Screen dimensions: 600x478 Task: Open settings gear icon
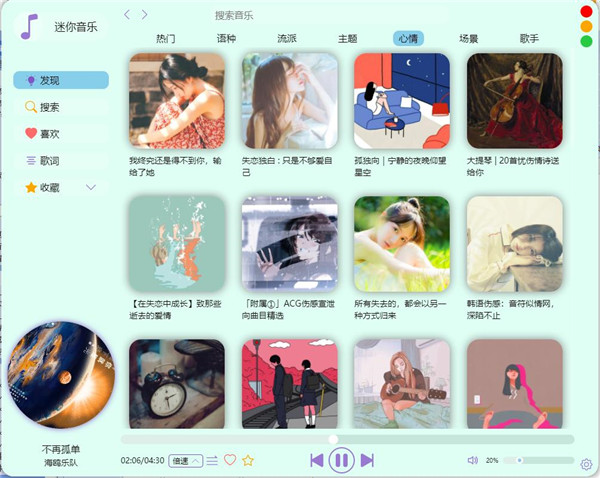click(587, 464)
